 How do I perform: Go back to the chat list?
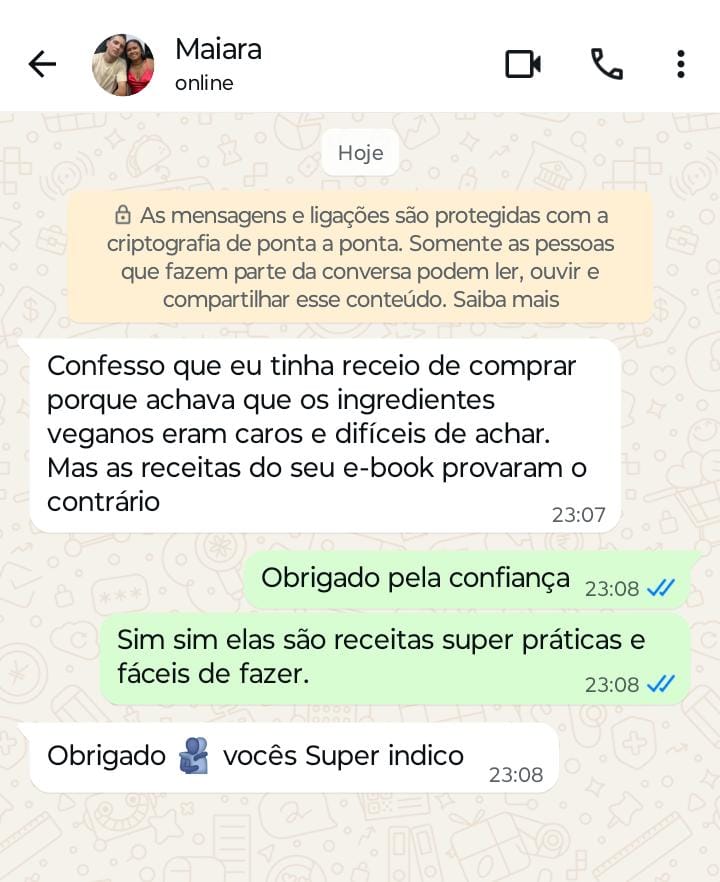point(42,65)
